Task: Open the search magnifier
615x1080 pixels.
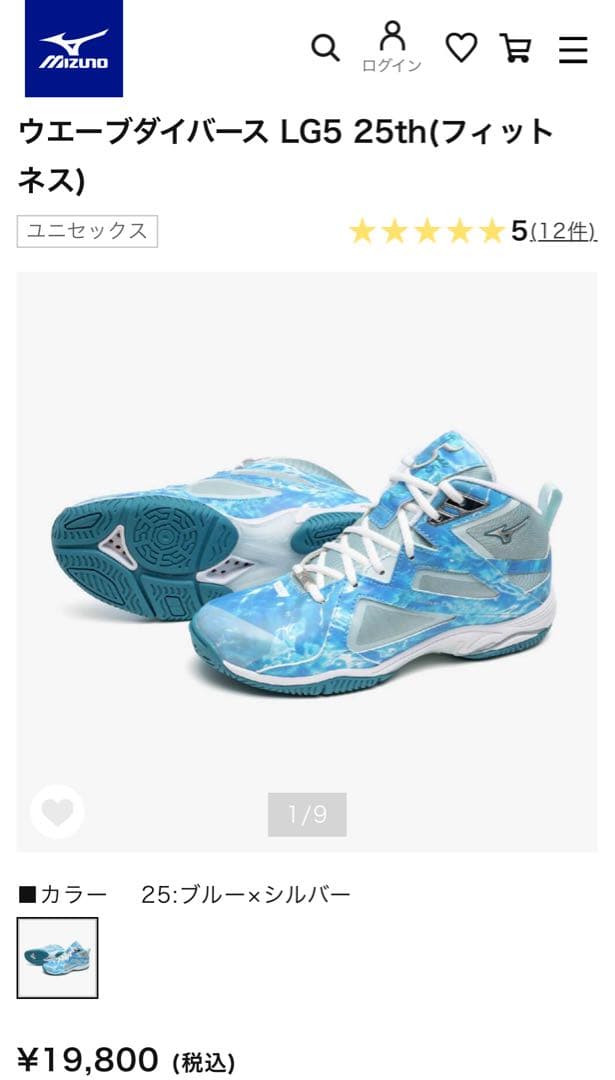Action: [x=325, y=48]
